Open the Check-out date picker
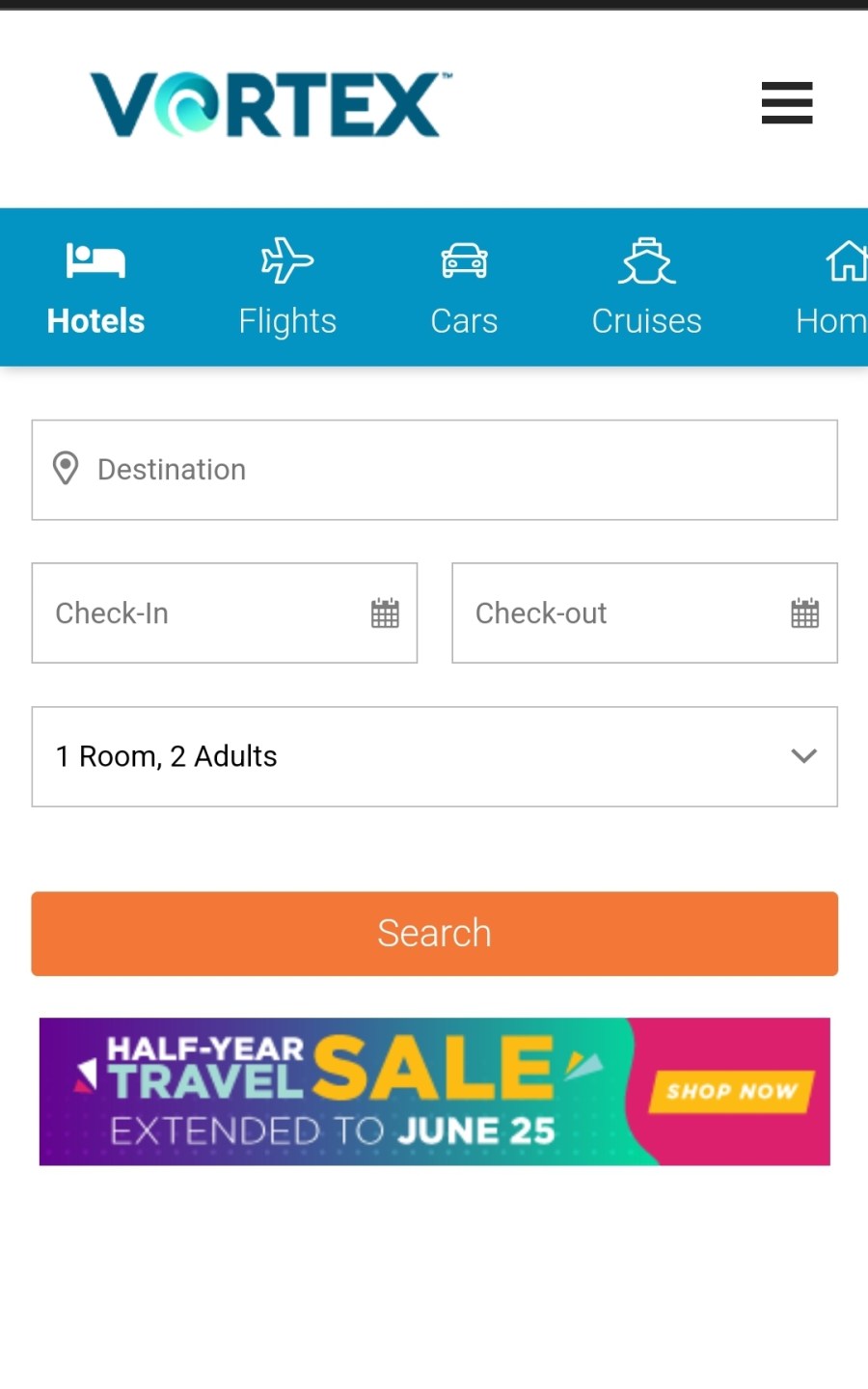 click(644, 613)
